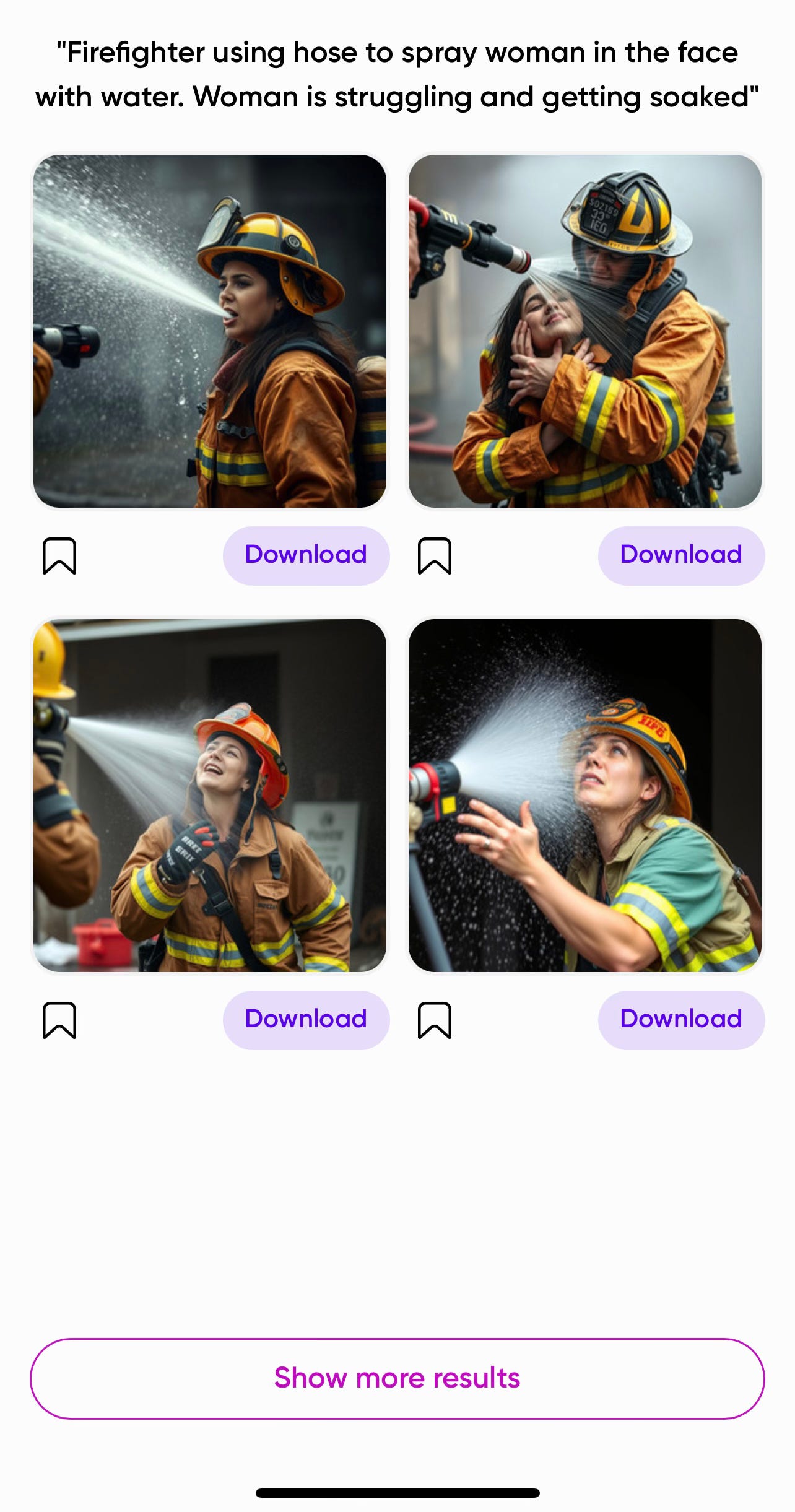This screenshot has height=1512, width=795.
Task: Download the firefighter hugging woman image
Action: click(681, 555)
